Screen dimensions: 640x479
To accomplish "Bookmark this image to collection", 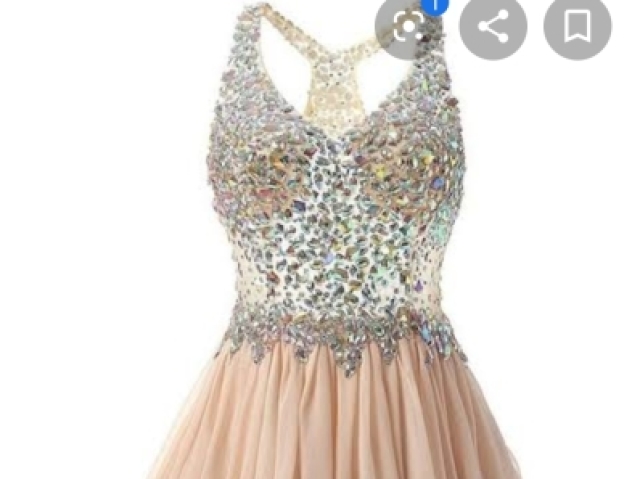I will (x=577, y=27).
